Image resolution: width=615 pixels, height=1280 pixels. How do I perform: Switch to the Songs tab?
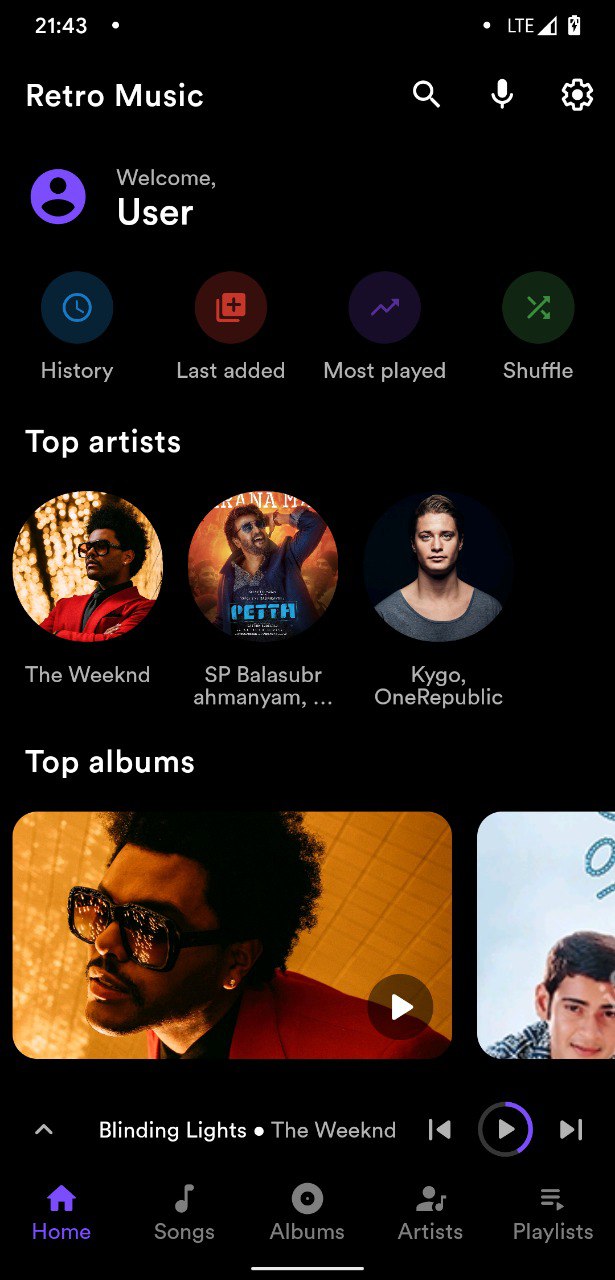point(184,1212)
